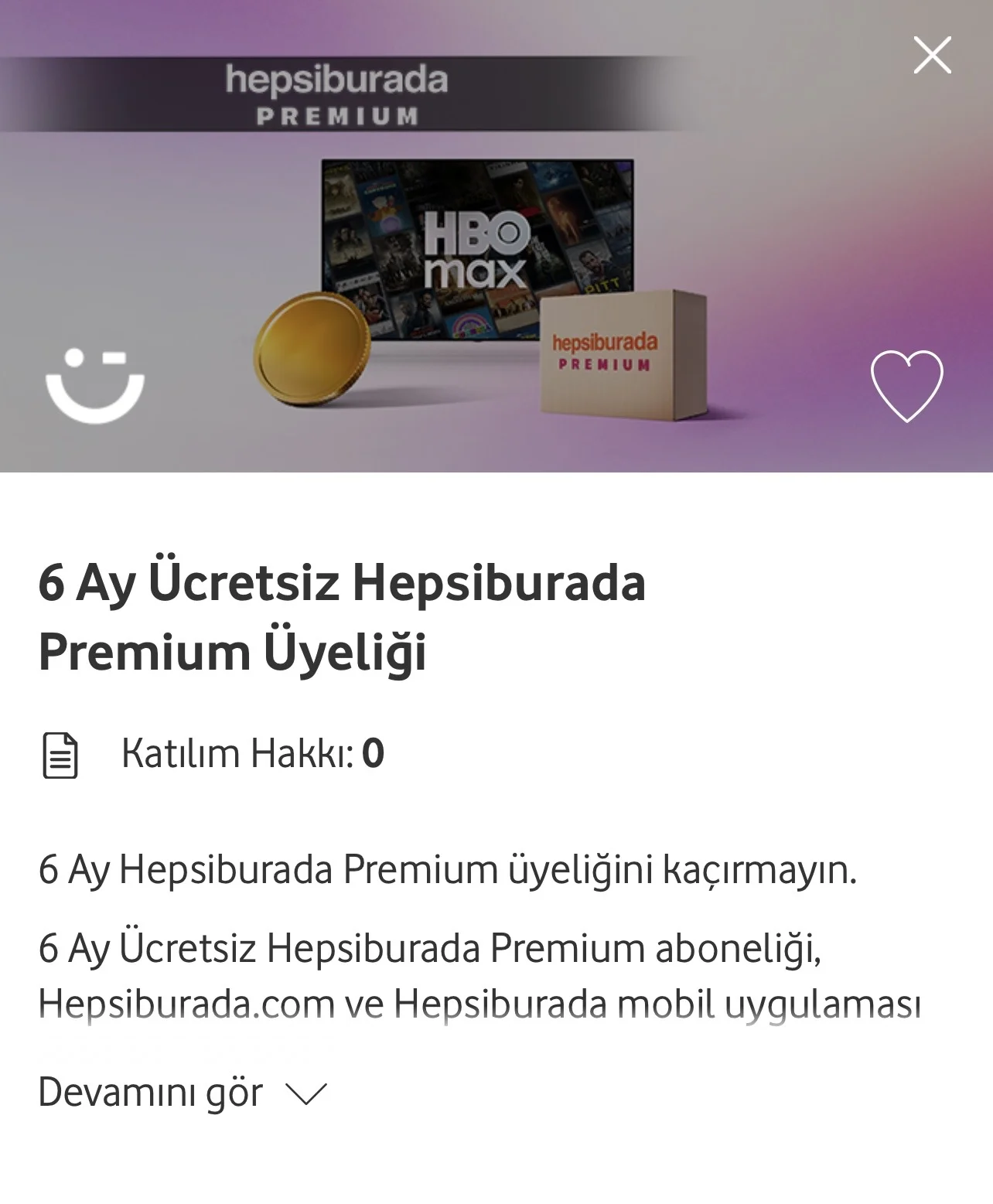Screen dimensions: 993x1204
Task: Expand description with Devamını gör
Action: coord(183,1093)
